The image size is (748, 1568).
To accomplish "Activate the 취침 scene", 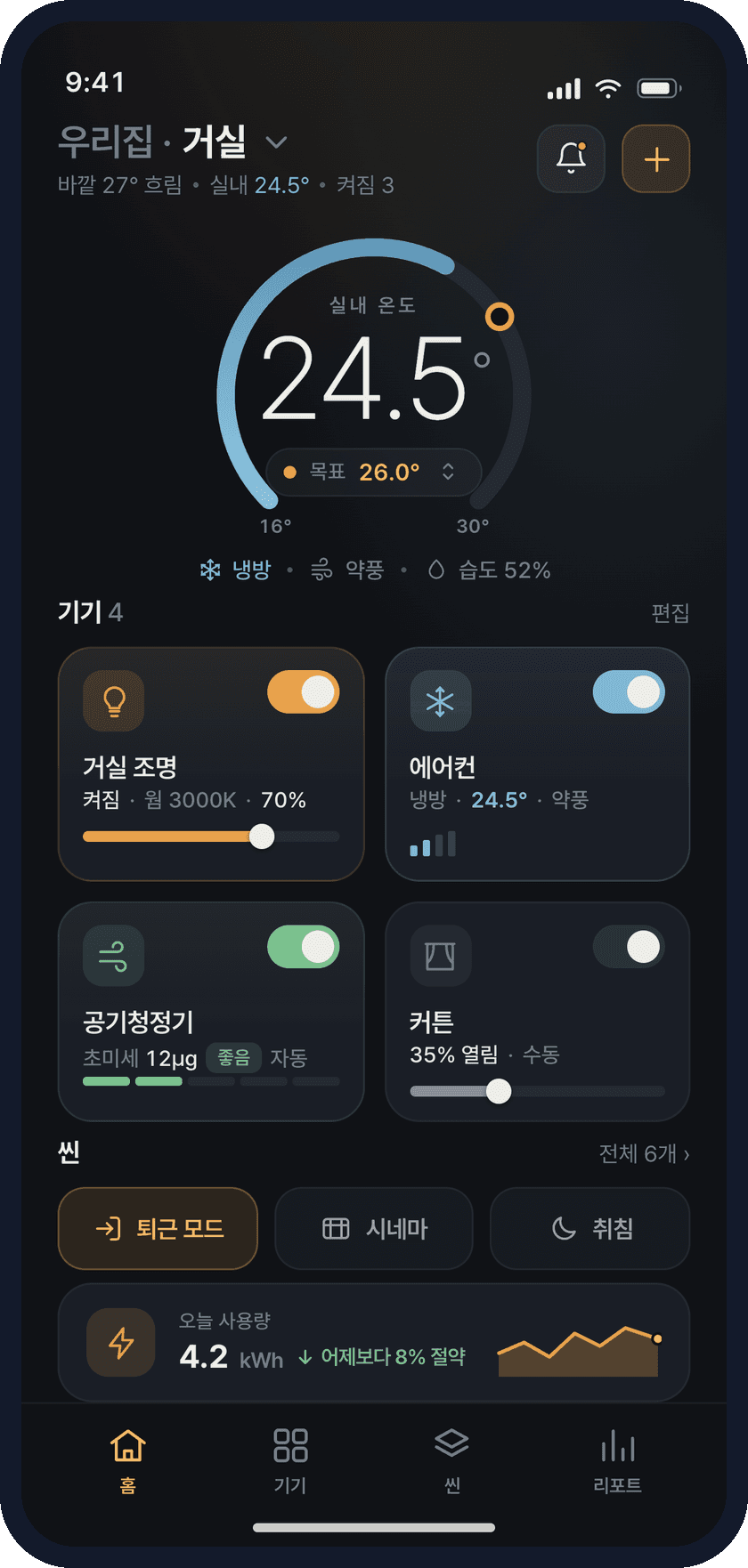I will [590, 1228].
